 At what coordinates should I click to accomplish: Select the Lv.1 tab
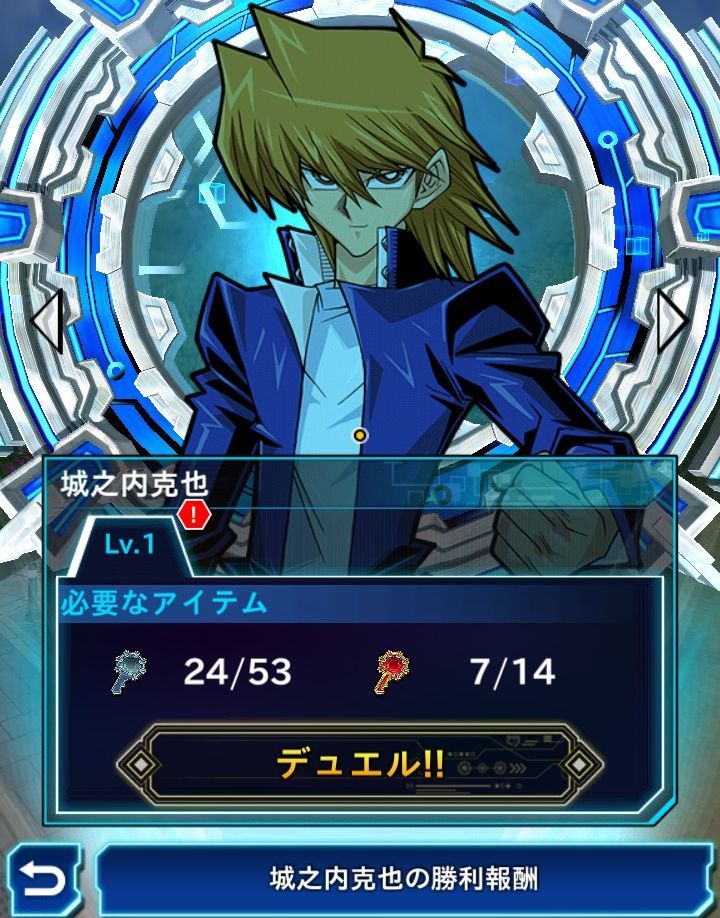click(131, 546)
